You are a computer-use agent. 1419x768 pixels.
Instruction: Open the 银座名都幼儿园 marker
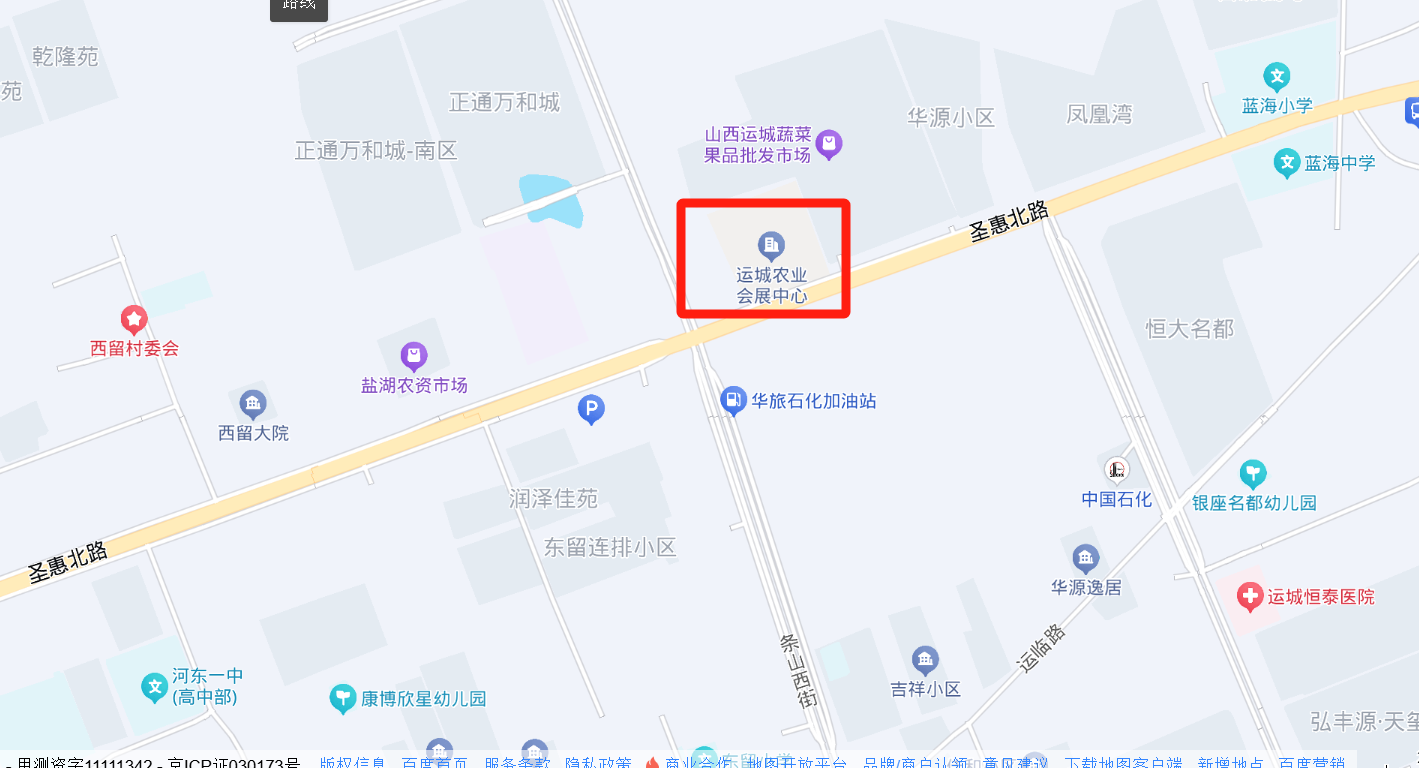tap(1252, 473)
